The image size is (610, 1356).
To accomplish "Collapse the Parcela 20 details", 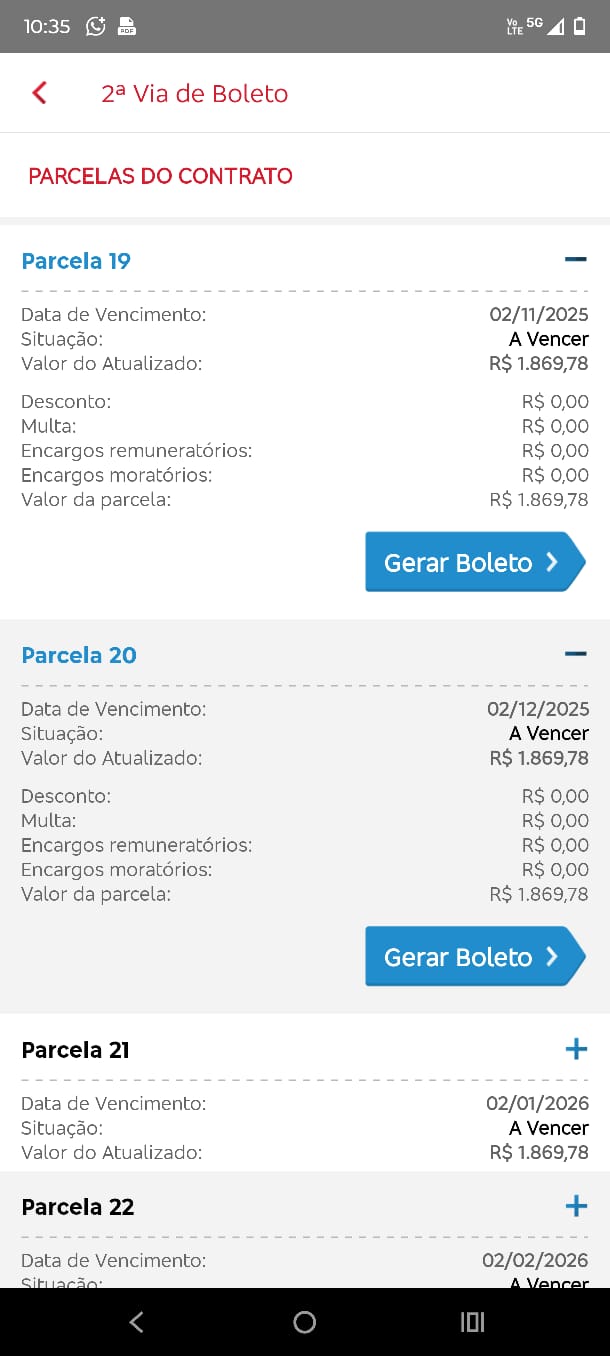I will point(575,654).
